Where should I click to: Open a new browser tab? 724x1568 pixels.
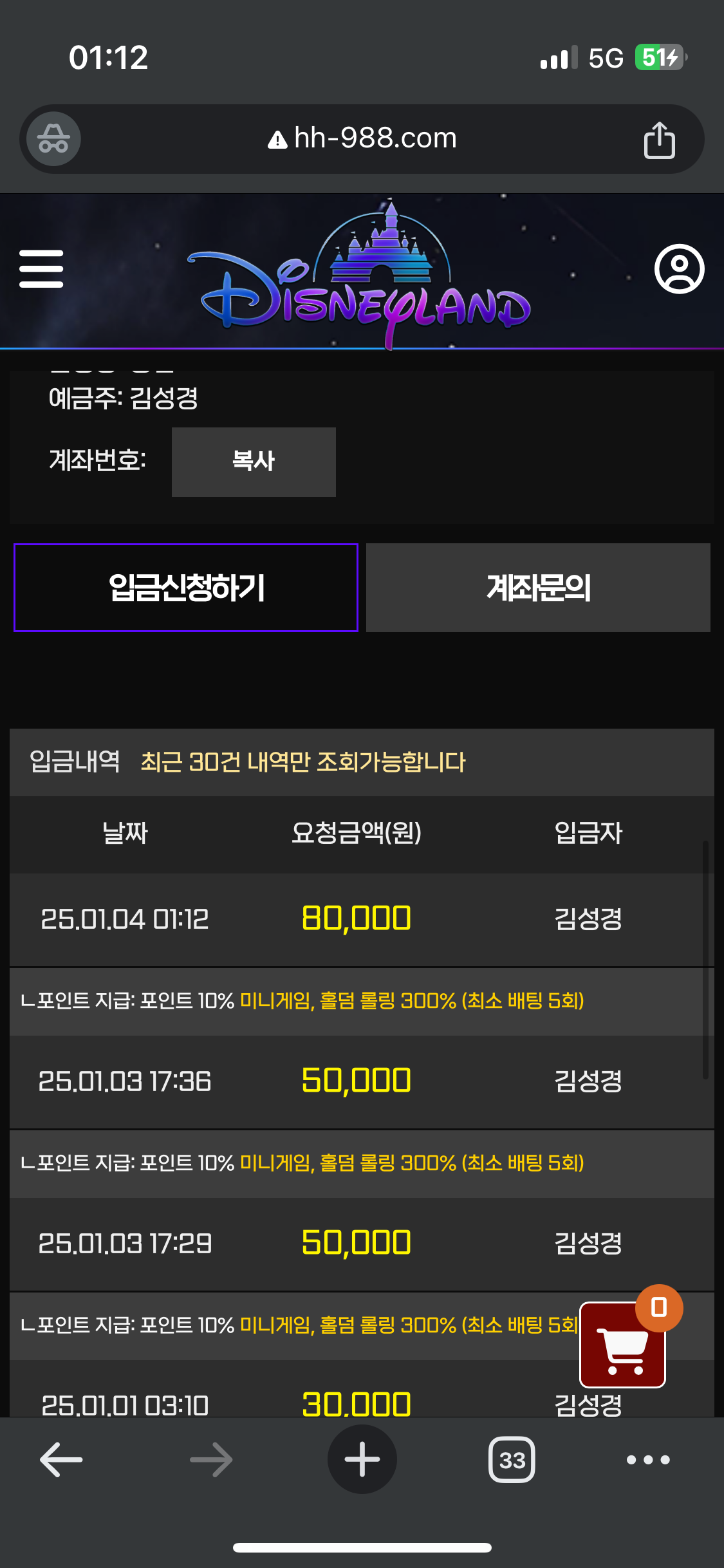click(362, 1459)
